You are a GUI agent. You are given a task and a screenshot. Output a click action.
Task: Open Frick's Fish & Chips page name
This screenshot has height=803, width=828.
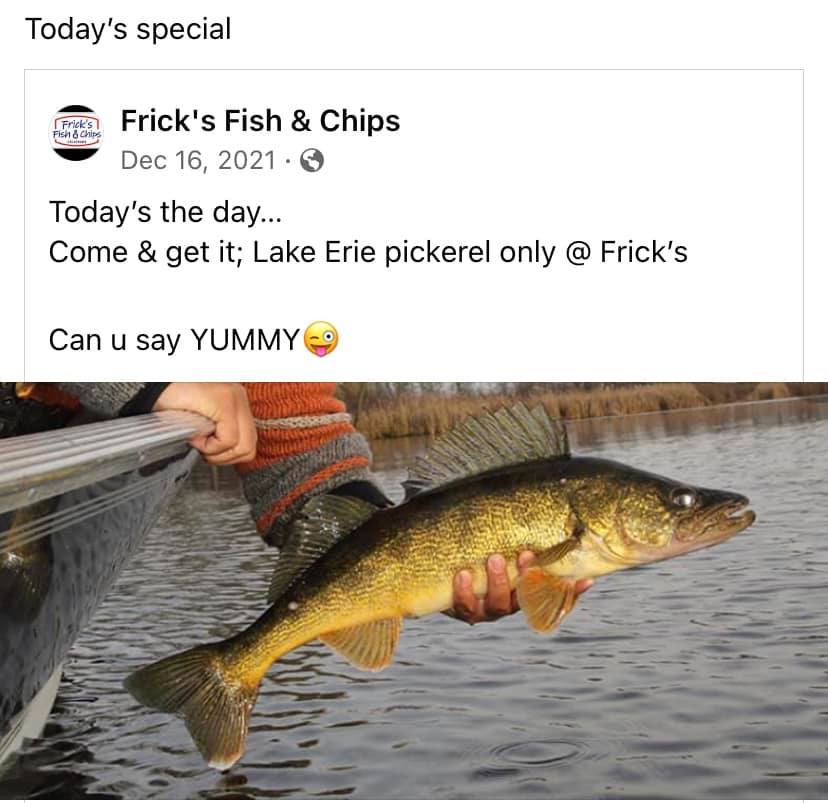260,121
